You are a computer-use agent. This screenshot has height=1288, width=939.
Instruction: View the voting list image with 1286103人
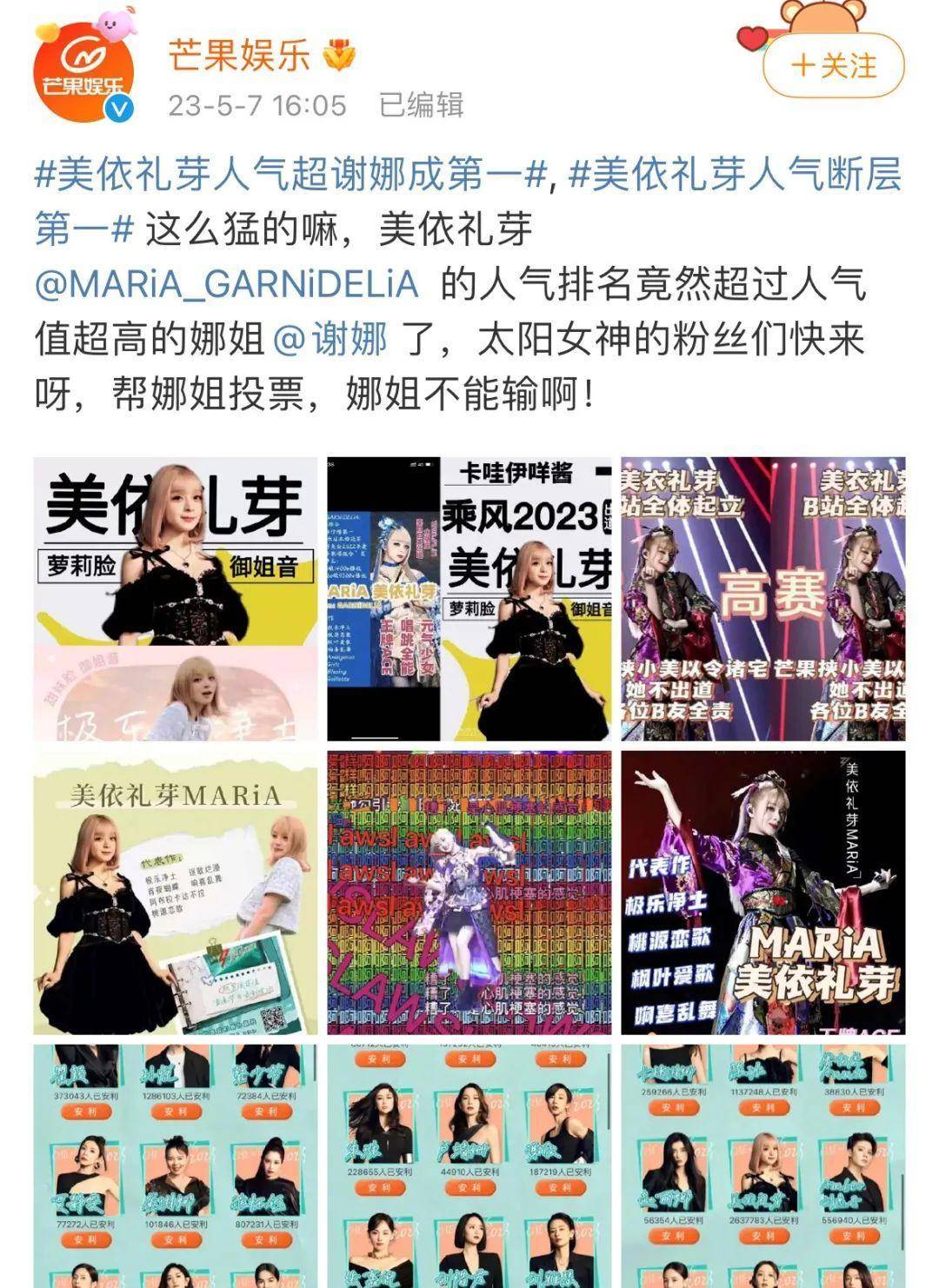(176, 1165)
